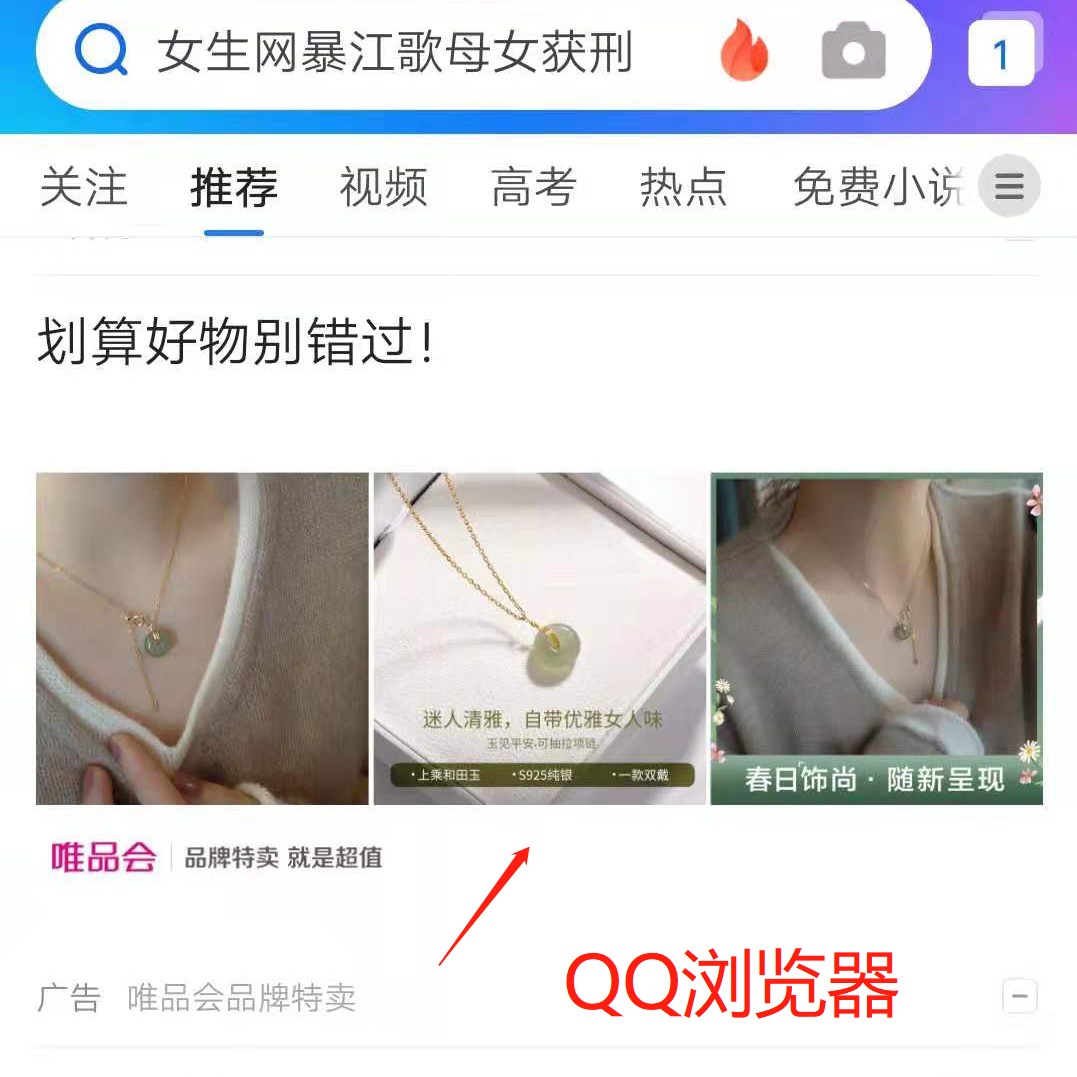Open the 唯品会 necklace ad card
Image resolution: width=1077 pixels, height=1077 pixels.
click(x=539, y=638)
